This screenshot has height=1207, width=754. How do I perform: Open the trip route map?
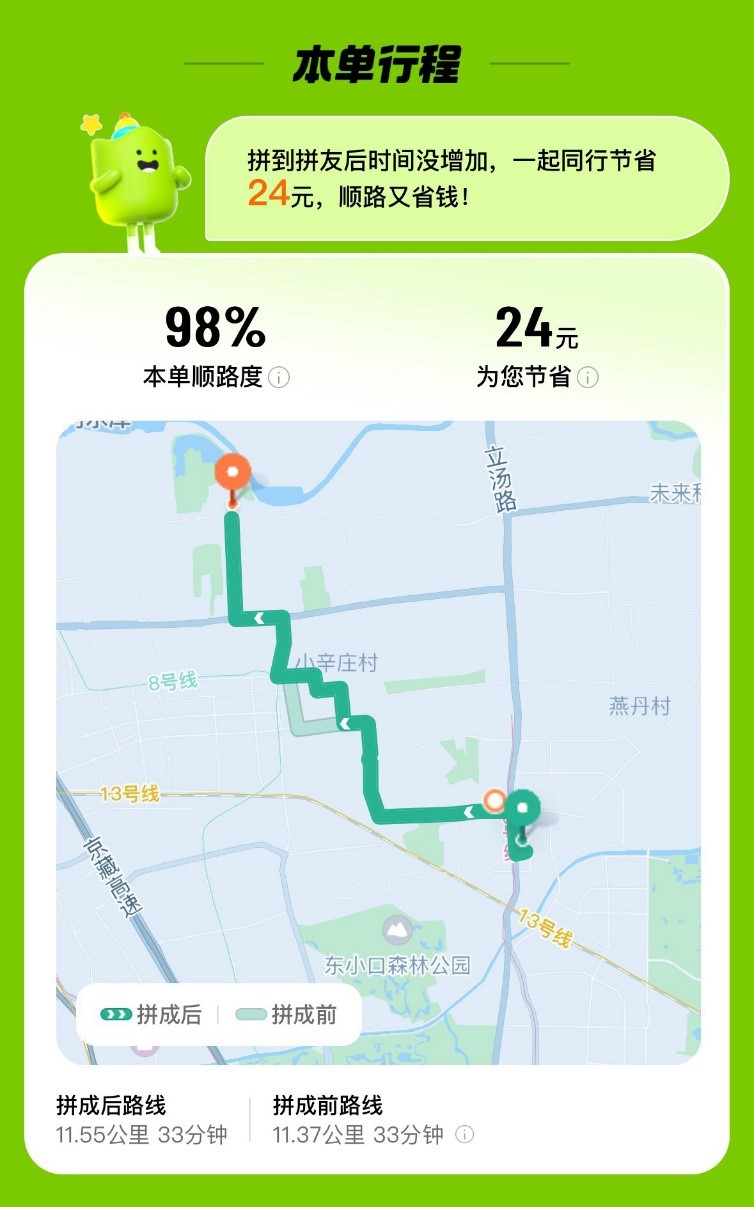point(378,740)
